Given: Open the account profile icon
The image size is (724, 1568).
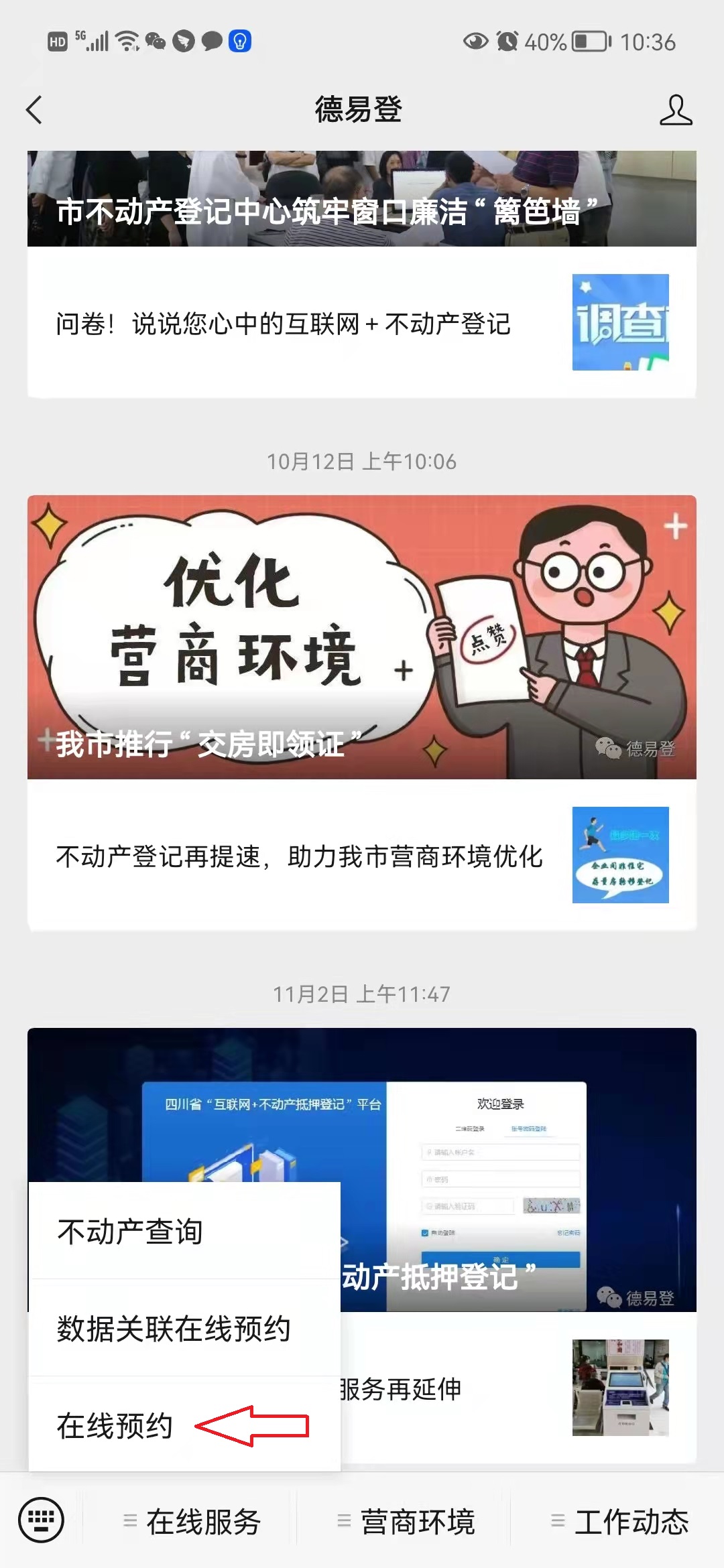Looking at the screenshot, I should (675, 110).
